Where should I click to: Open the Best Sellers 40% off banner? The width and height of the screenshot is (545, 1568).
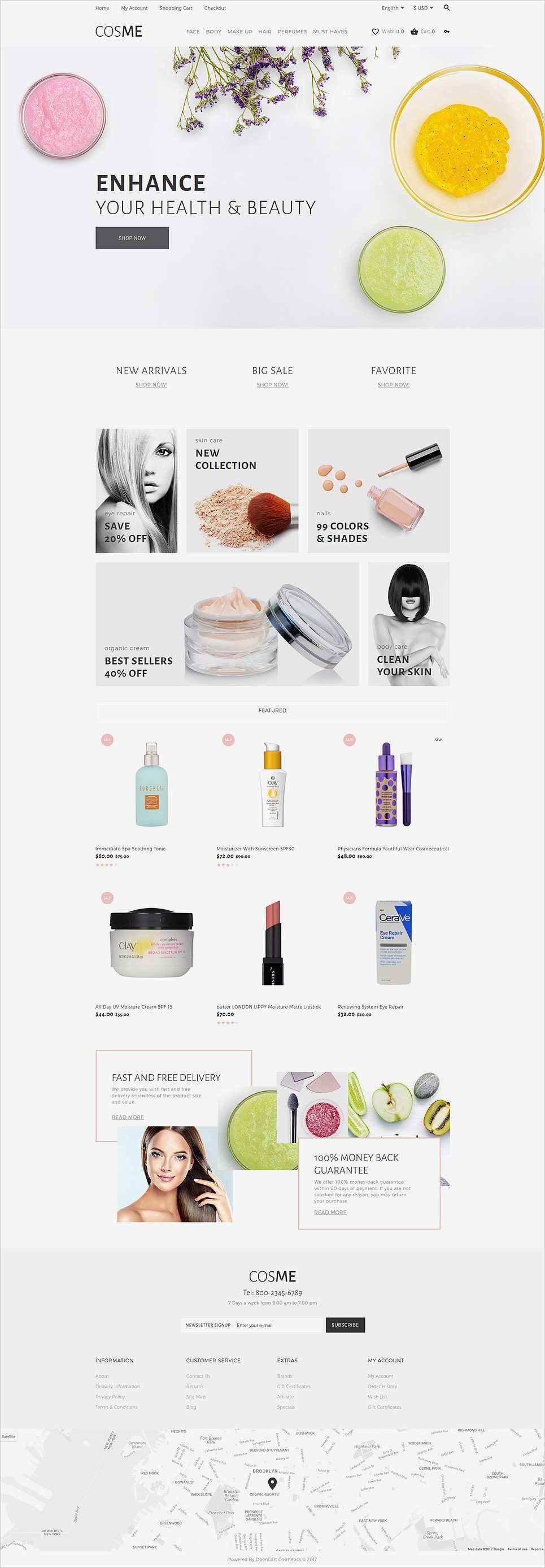227,624
